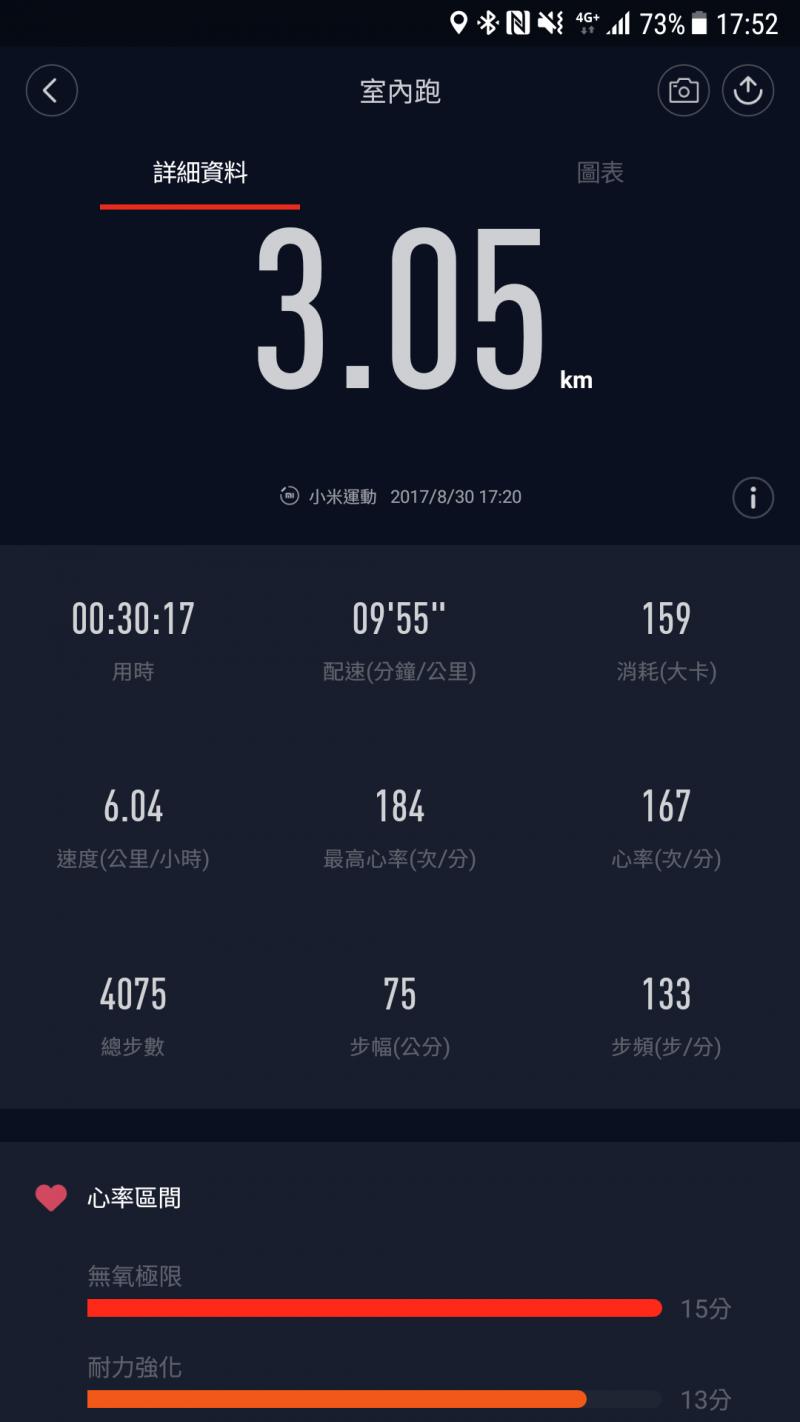Go back using the arrow icon
This screenshot has height=1422, width=800.
51,91
